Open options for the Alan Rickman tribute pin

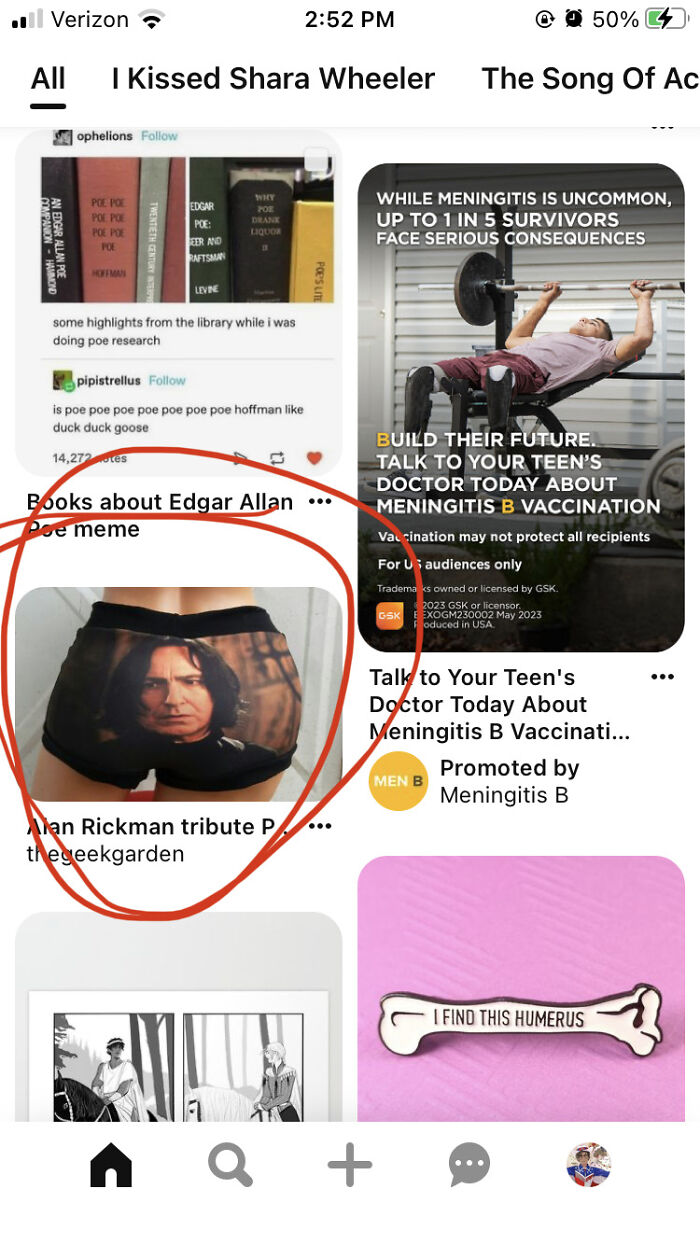[x=320, y=827]
